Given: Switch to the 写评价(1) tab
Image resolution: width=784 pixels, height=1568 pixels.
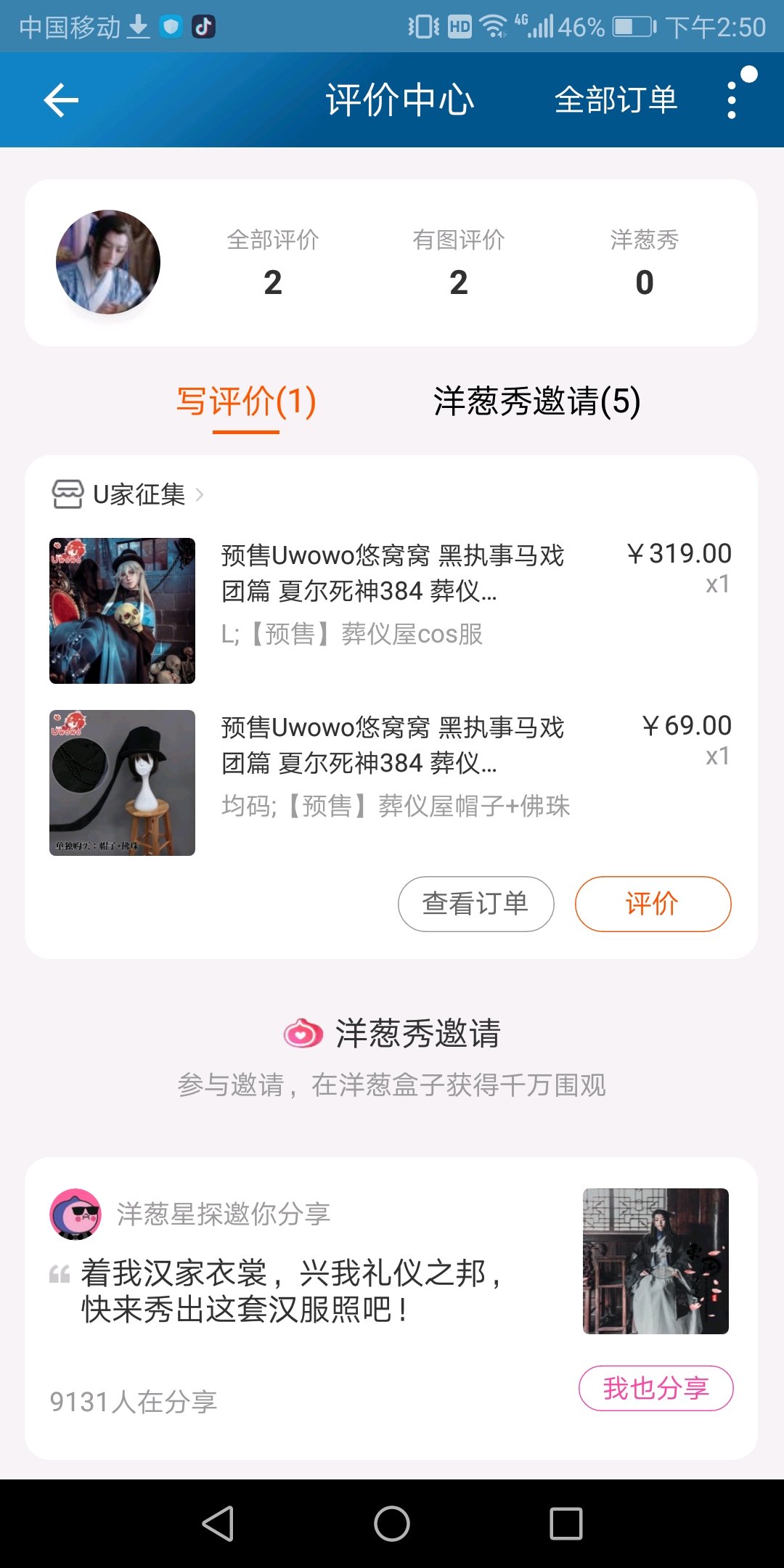Looking at the screenshot, I should tap(246, 401).
